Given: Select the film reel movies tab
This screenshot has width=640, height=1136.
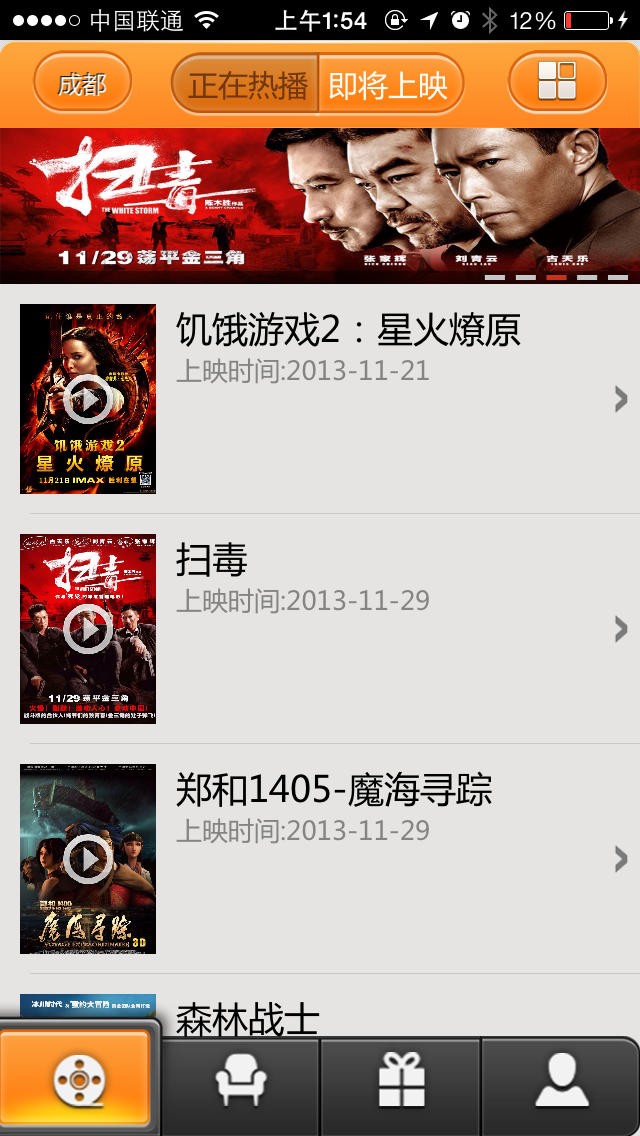Looking at the screenshot, I should point(78,1082).
